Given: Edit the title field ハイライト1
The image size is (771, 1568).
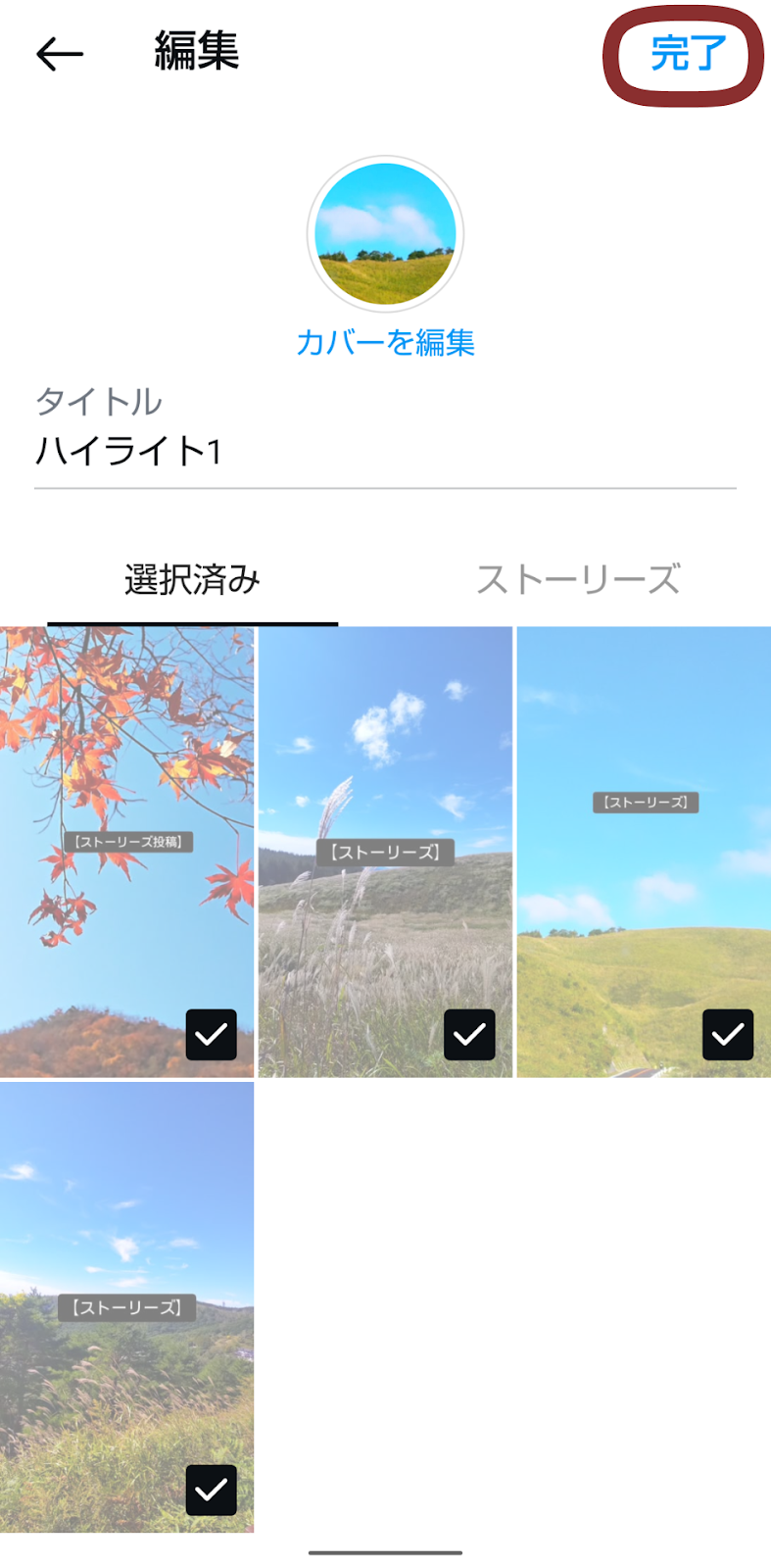Looking at the screenshot, I should tap(384, 452).
